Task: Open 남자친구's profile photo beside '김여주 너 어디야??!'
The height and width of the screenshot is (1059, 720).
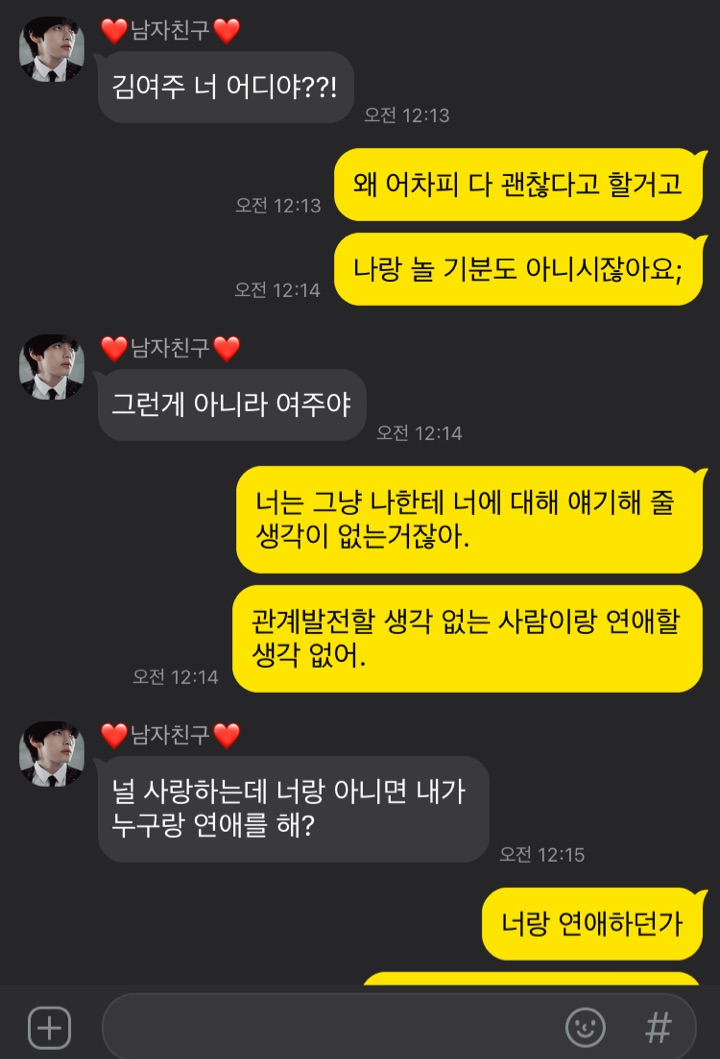Action: pos(52,50)
